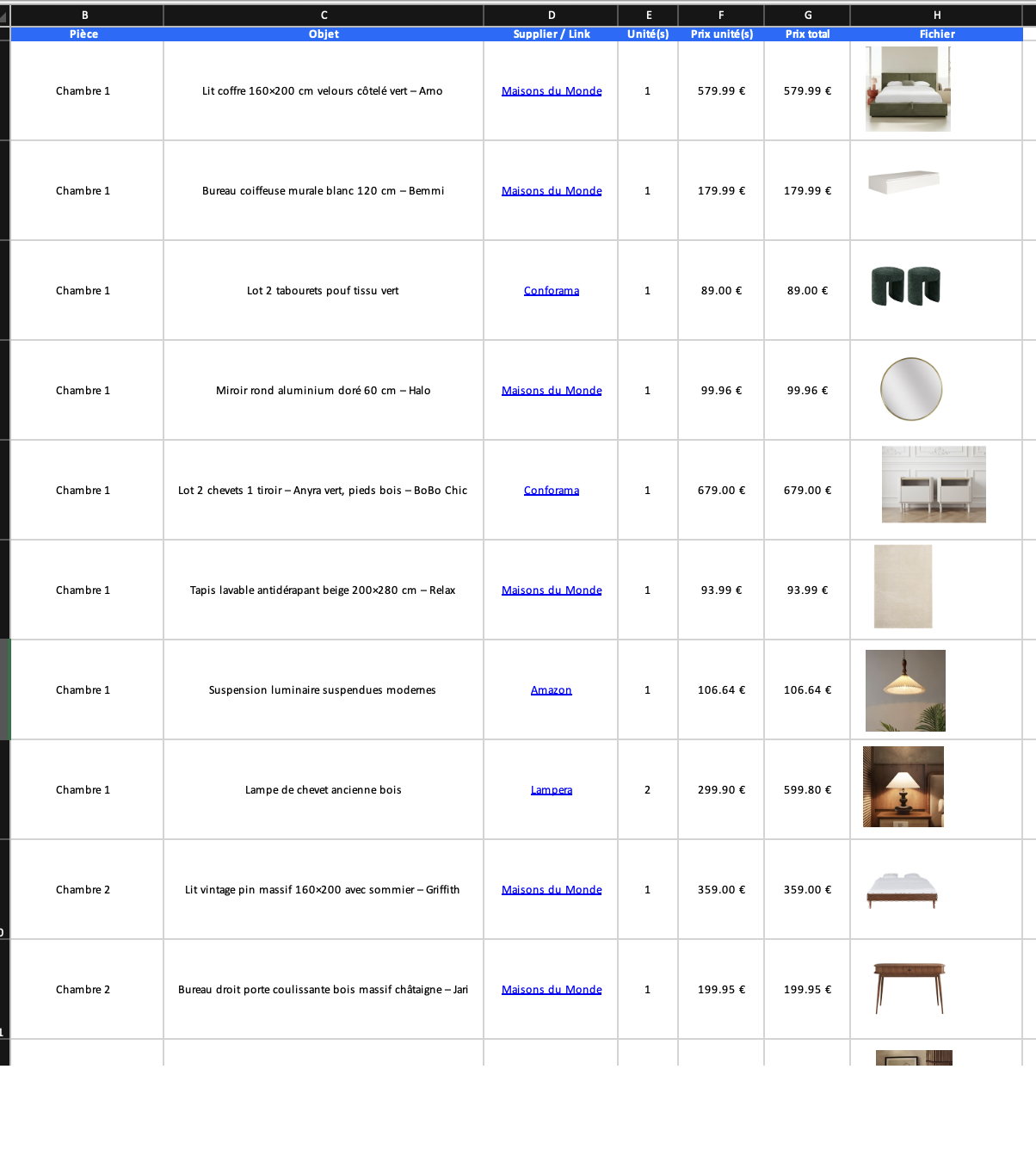The image size is (1036, 1162).
Task: Select column G header
Action: (807, 15)
